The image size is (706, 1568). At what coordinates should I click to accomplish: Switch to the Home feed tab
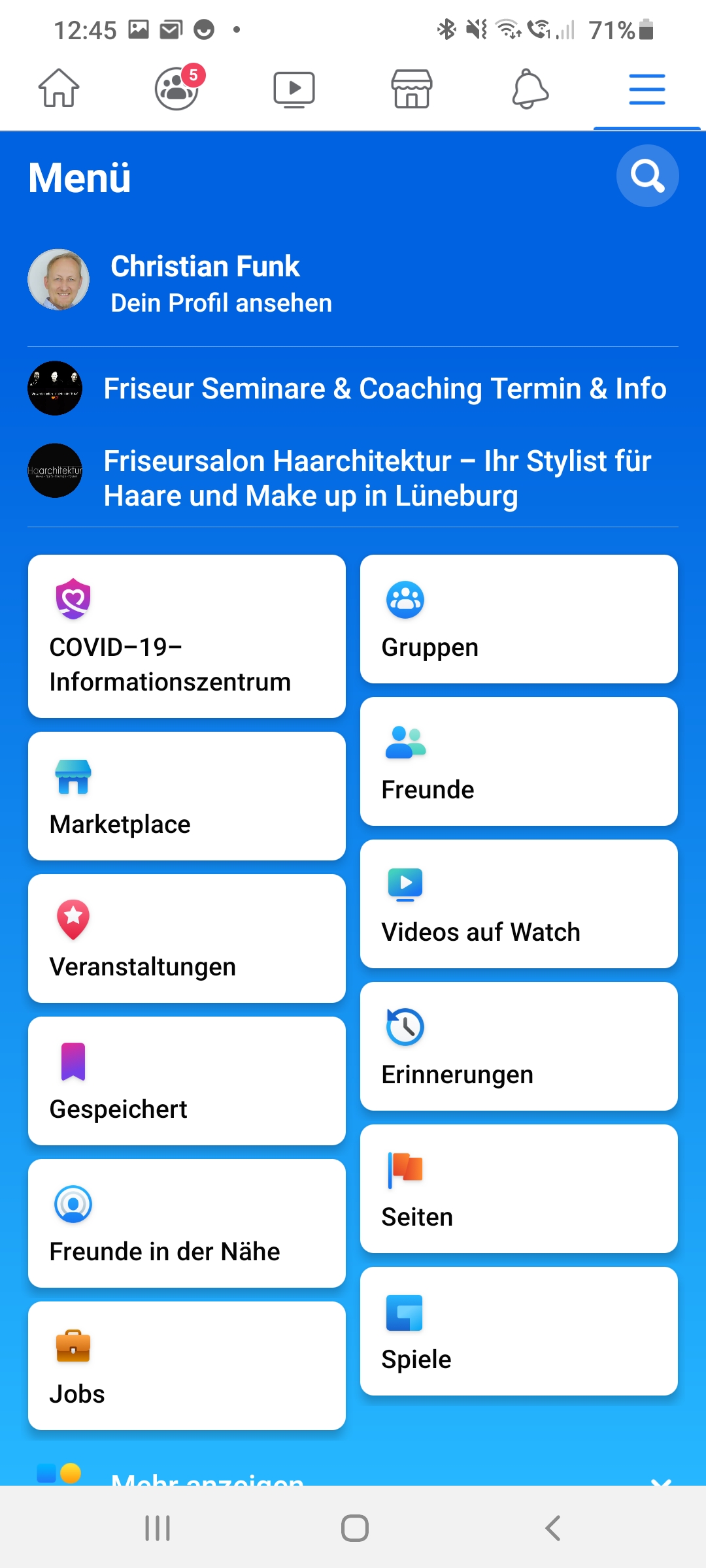(x=59, y=88)
